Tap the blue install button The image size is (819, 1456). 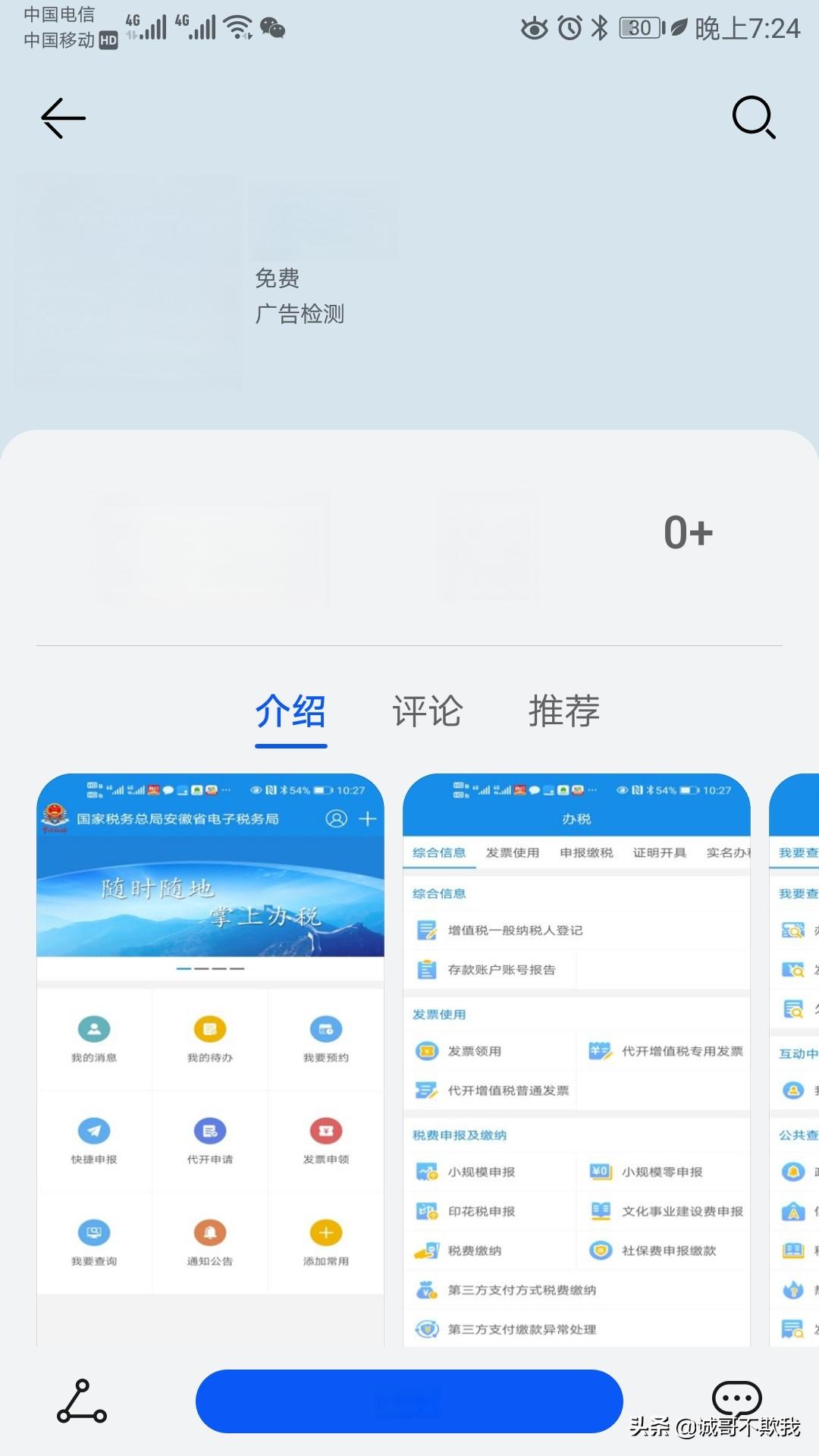coord(409,1401)
